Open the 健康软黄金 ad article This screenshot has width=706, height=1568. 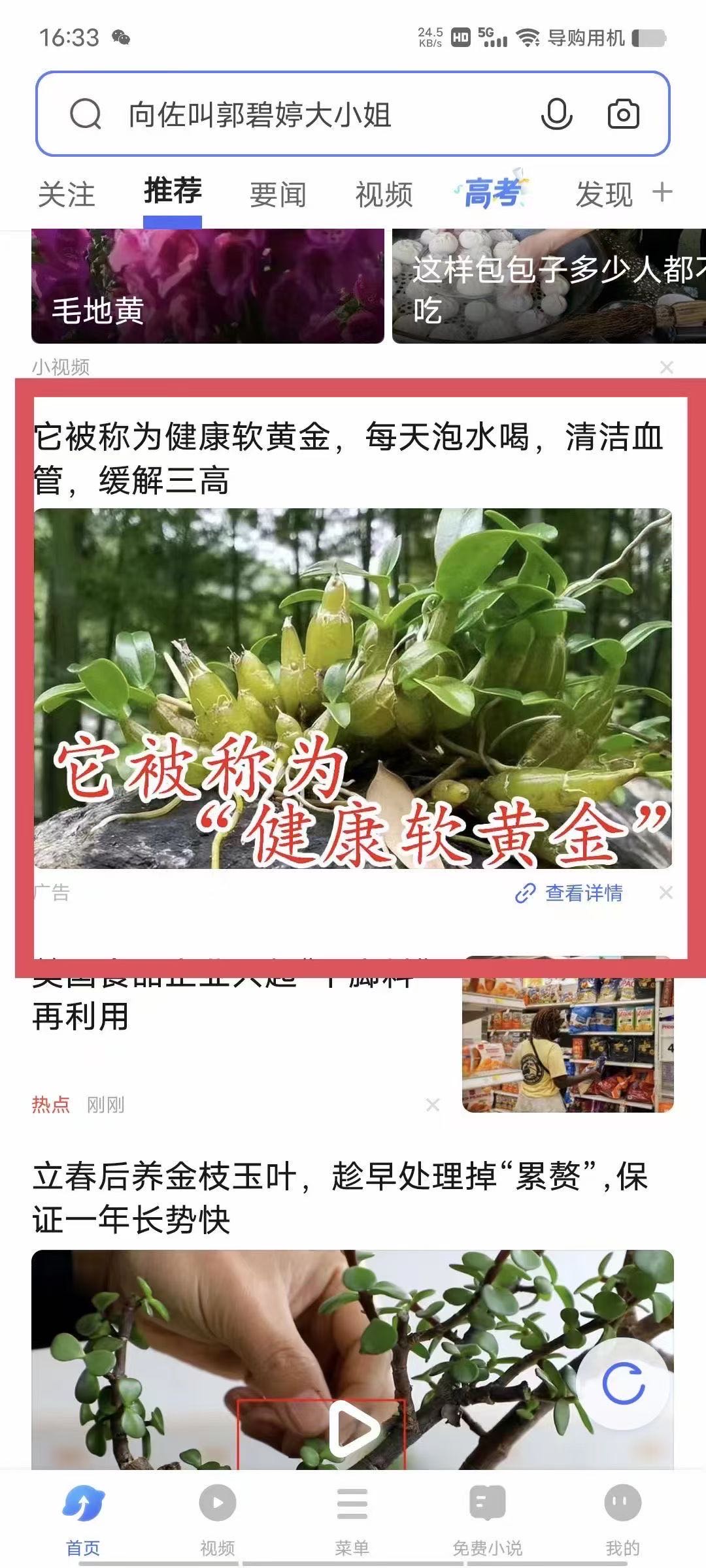pos(353,687)
